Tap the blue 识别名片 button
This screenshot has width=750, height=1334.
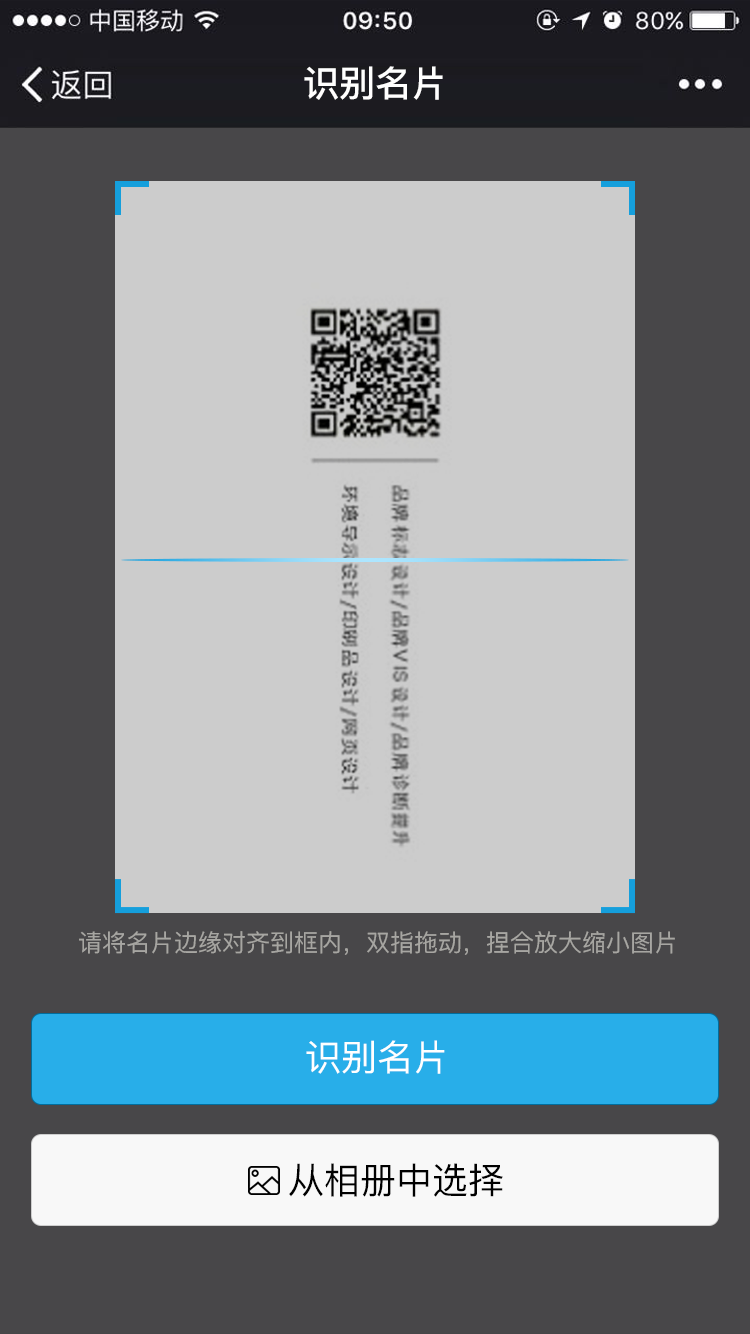click(x=375, y=1059)
